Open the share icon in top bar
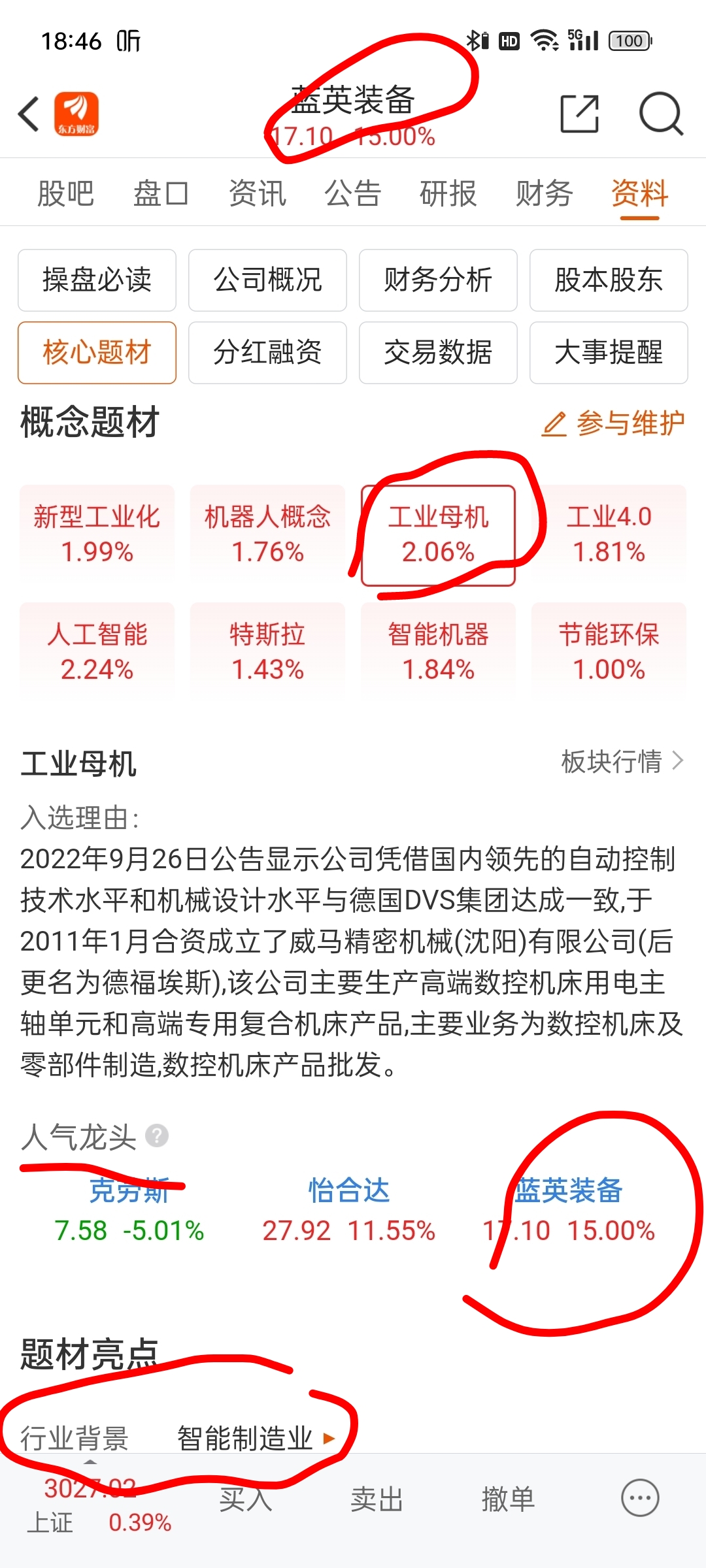 (580, 113)
